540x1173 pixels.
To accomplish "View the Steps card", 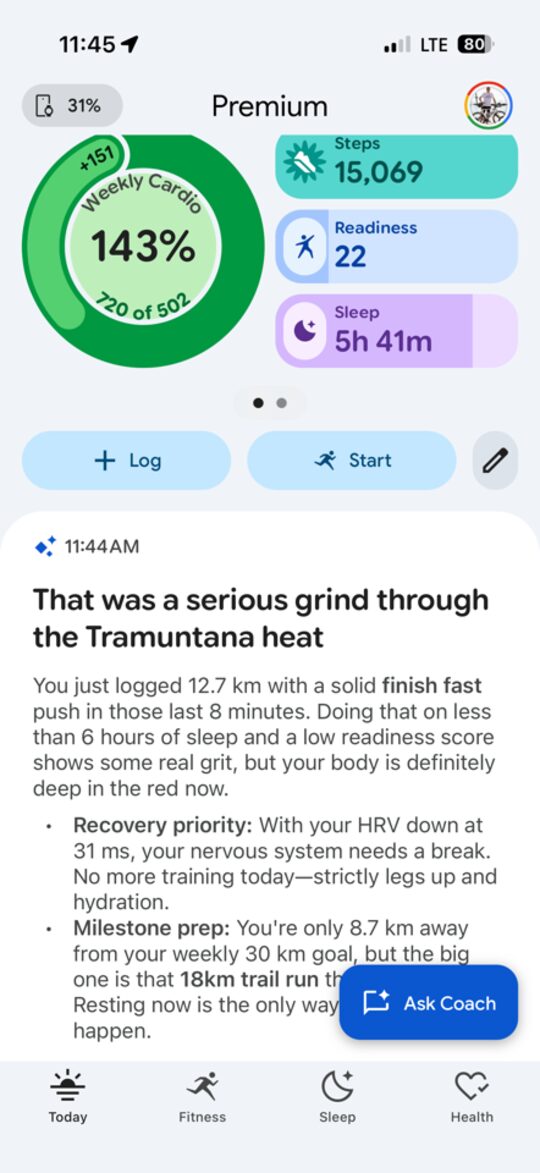I will (396, 164).
